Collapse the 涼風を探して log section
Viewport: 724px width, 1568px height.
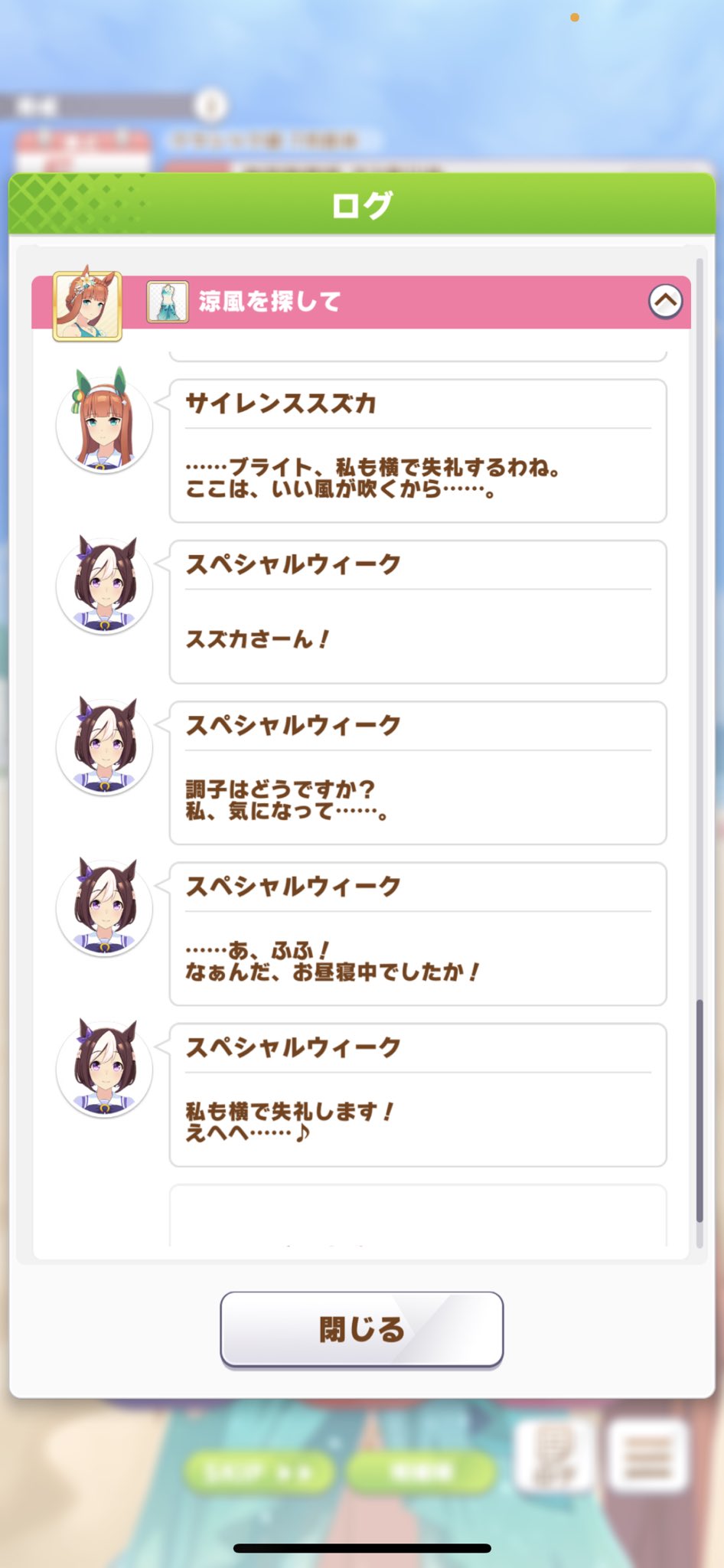point(665,302)
